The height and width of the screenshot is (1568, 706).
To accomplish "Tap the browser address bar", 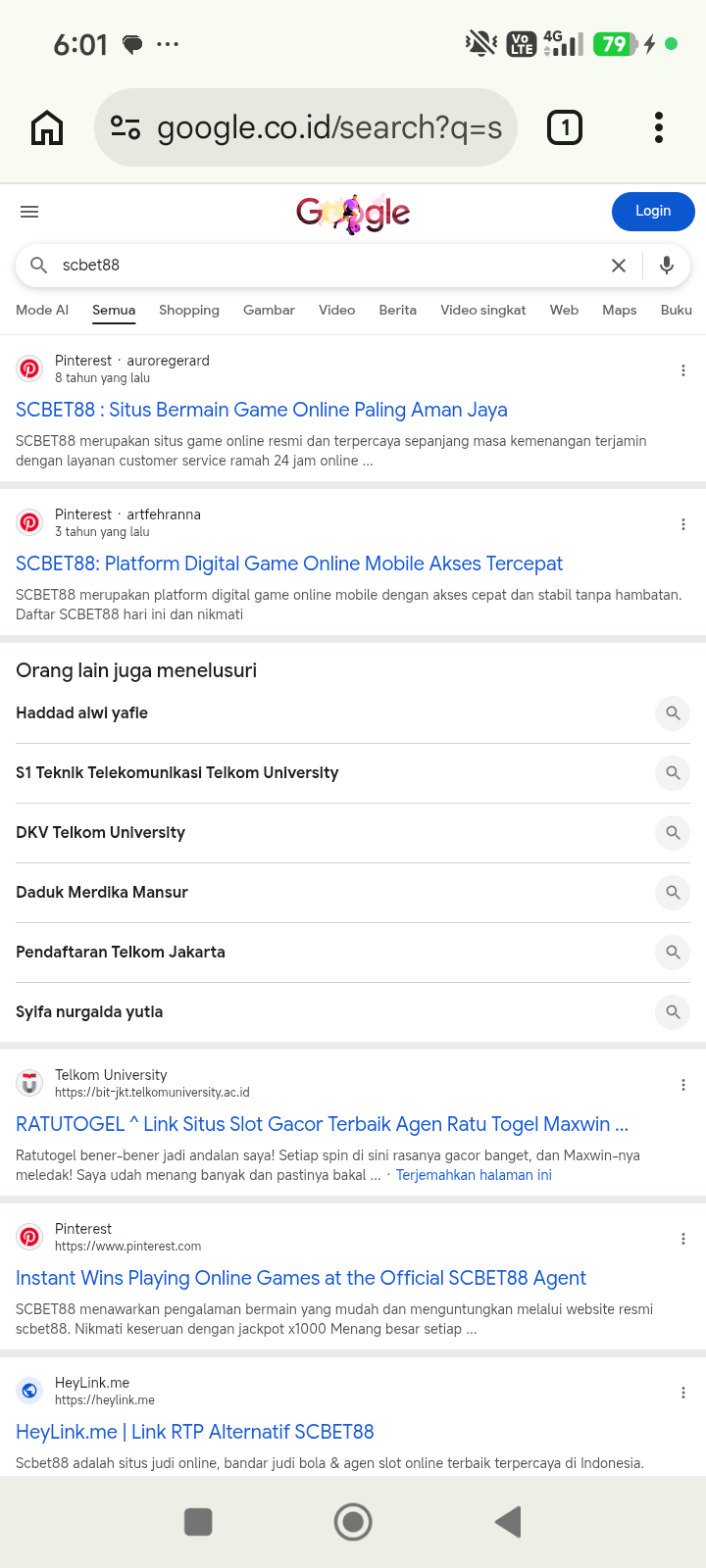I will 306,127.
